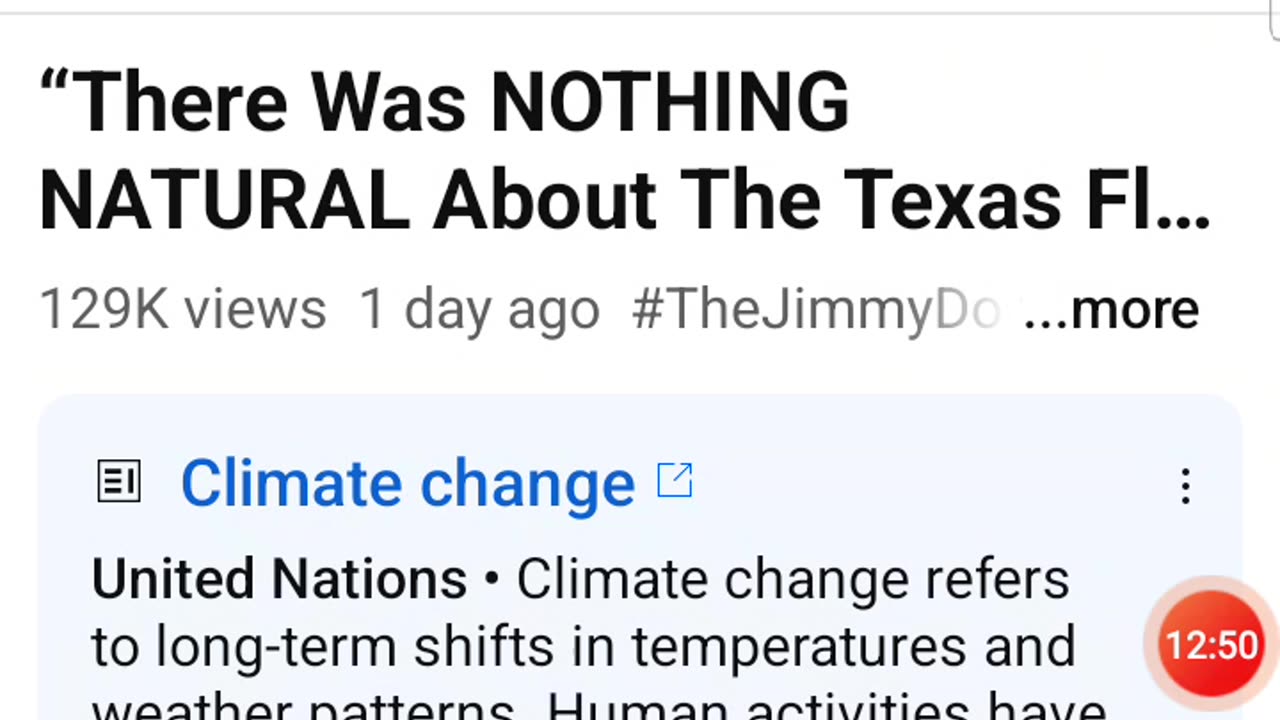Open the Climate change info link
The height and width of the screenshot is (720, 1280).
click(408, 484)
